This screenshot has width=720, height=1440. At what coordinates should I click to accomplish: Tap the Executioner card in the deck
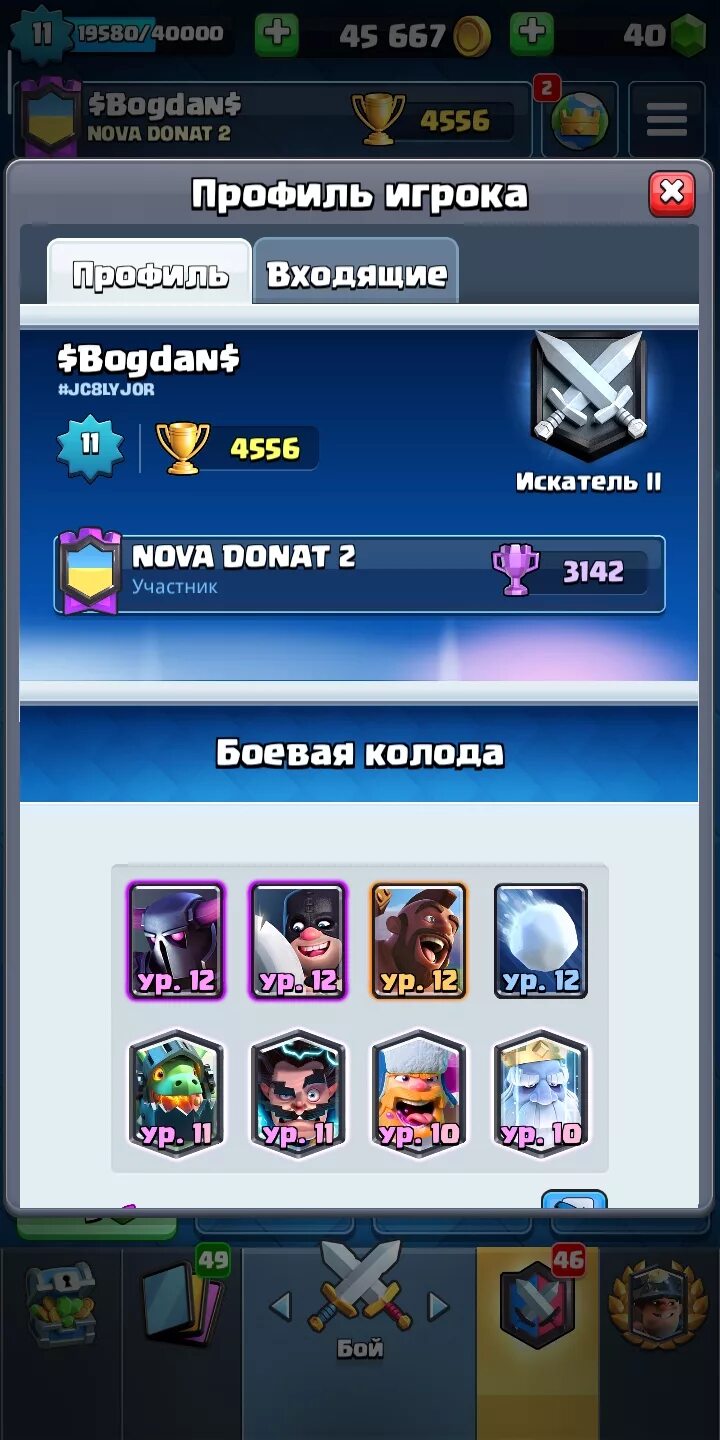tap(298, 941)
